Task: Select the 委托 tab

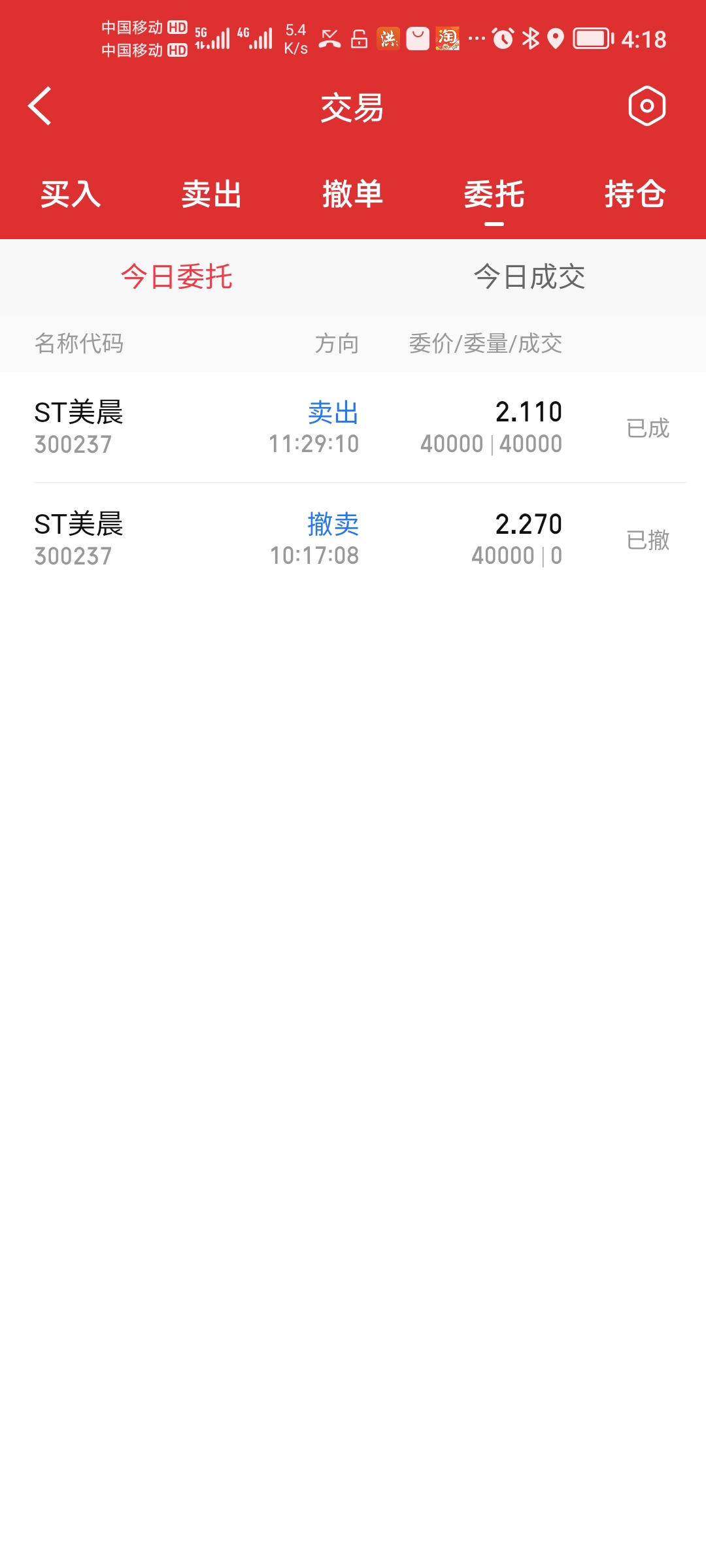Action: point(494,194)
